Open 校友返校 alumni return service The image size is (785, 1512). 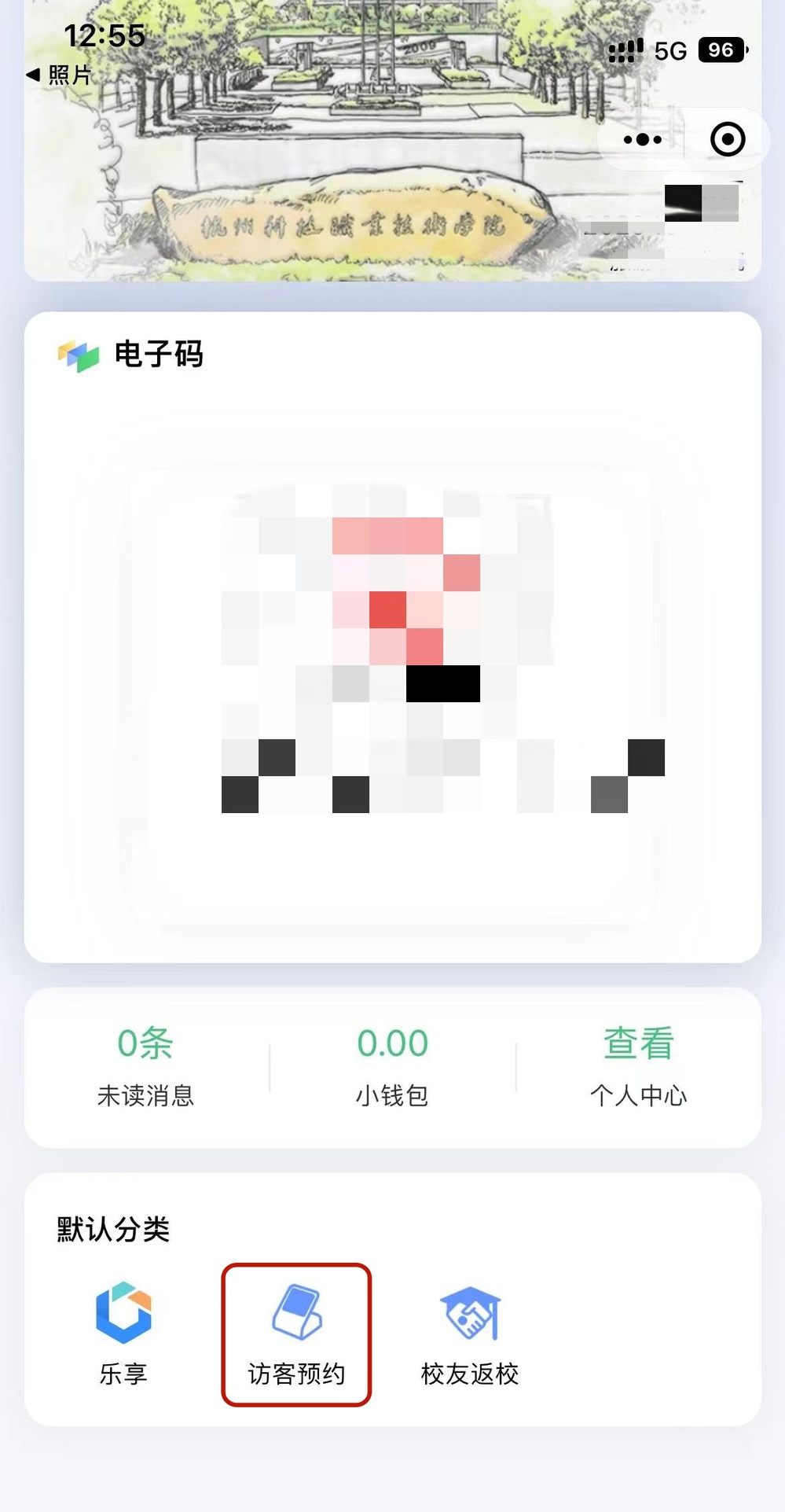(469, 1334)
